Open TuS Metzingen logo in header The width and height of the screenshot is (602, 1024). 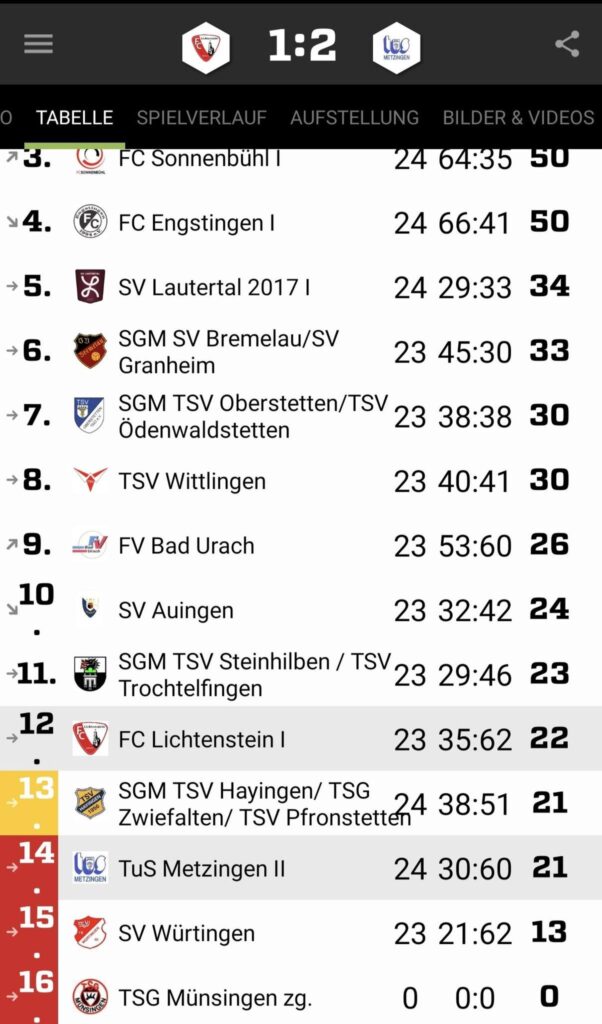click(396, 48)
